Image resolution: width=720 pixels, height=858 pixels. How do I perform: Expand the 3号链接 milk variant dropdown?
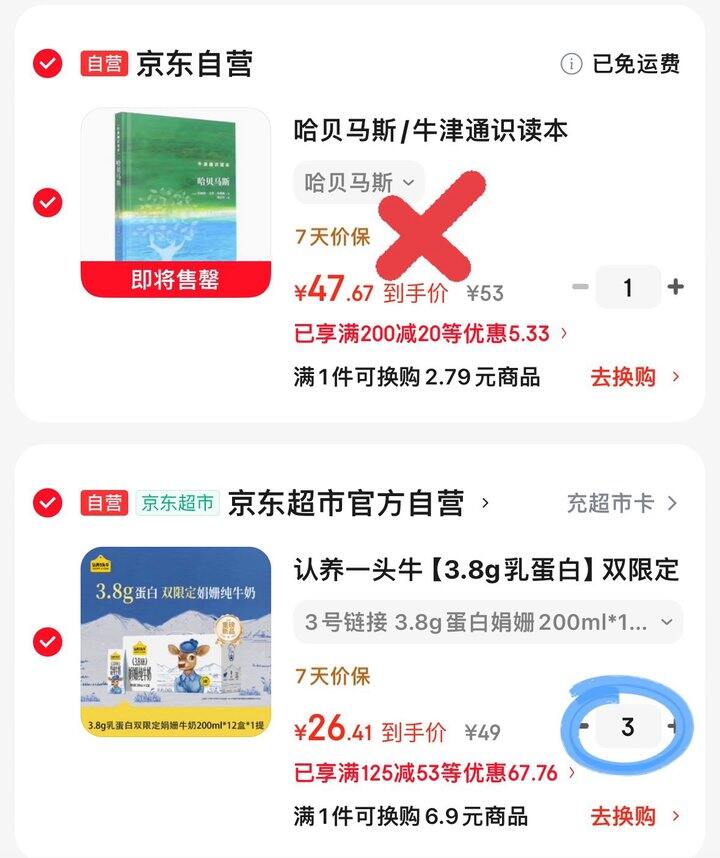tap(488, 622)
